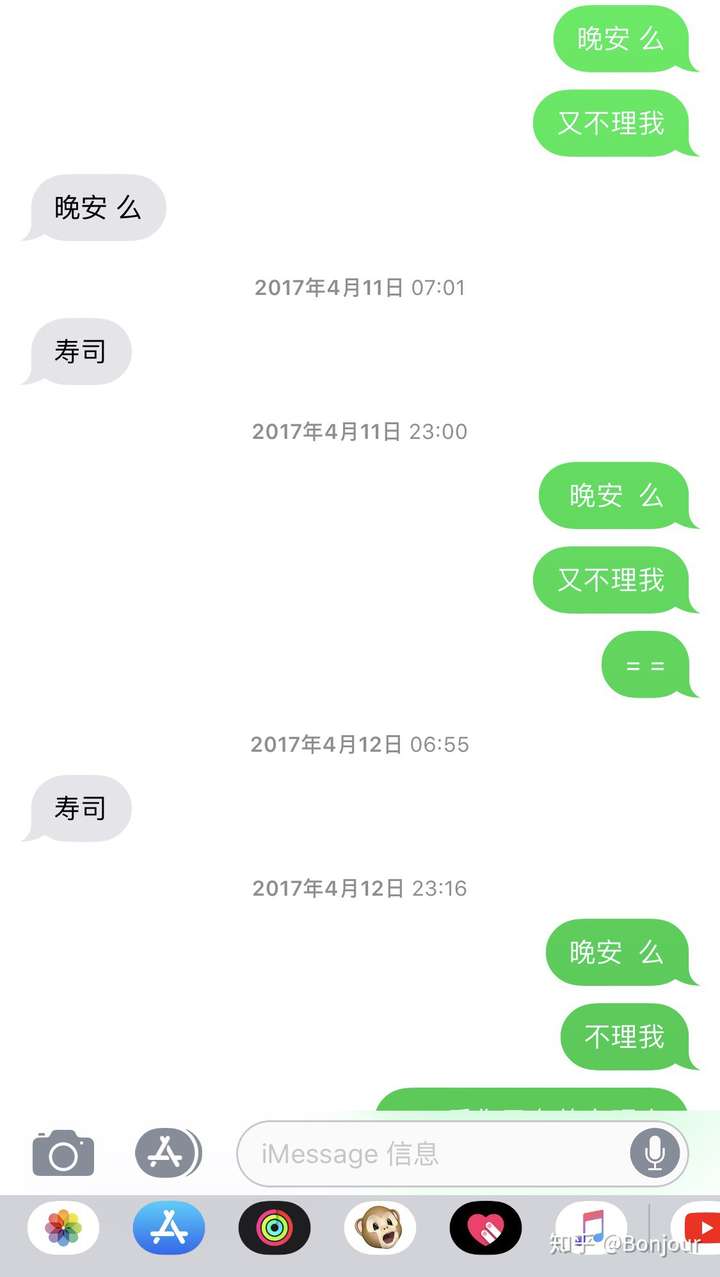The width and height of the screenshot is (720, 1277).
Task: Open the YouTube iMessage app
Action: (696, 1228)
